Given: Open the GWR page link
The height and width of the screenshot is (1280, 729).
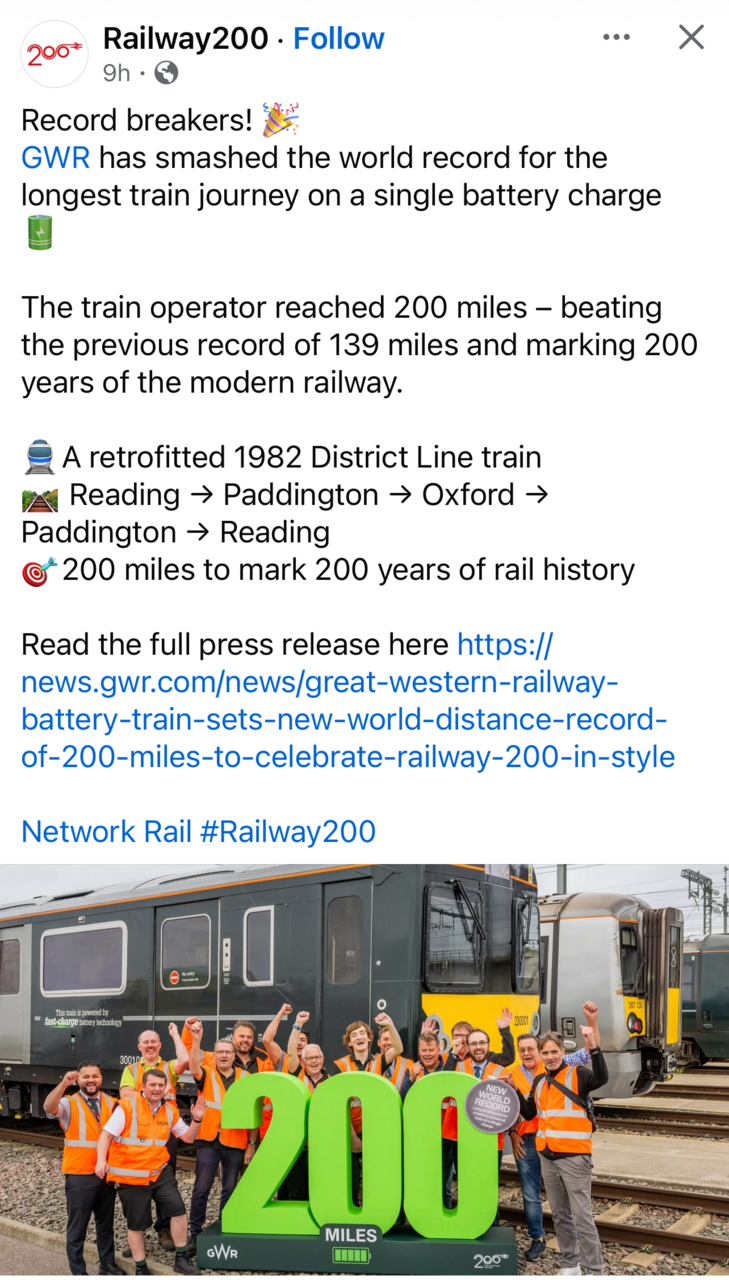Looking at the screenshot, I should [x=55, y=158].
